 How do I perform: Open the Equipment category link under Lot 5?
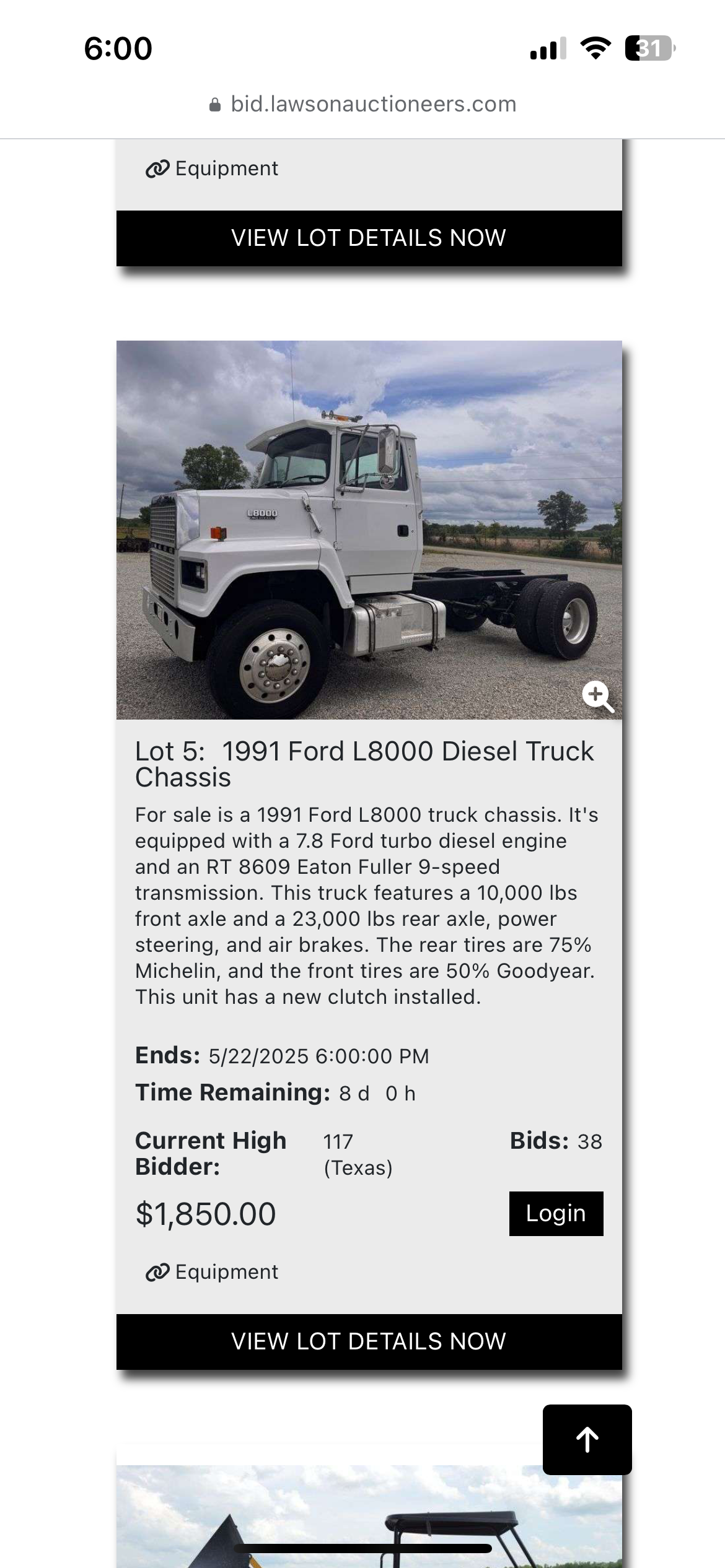tap(212, 1271)
